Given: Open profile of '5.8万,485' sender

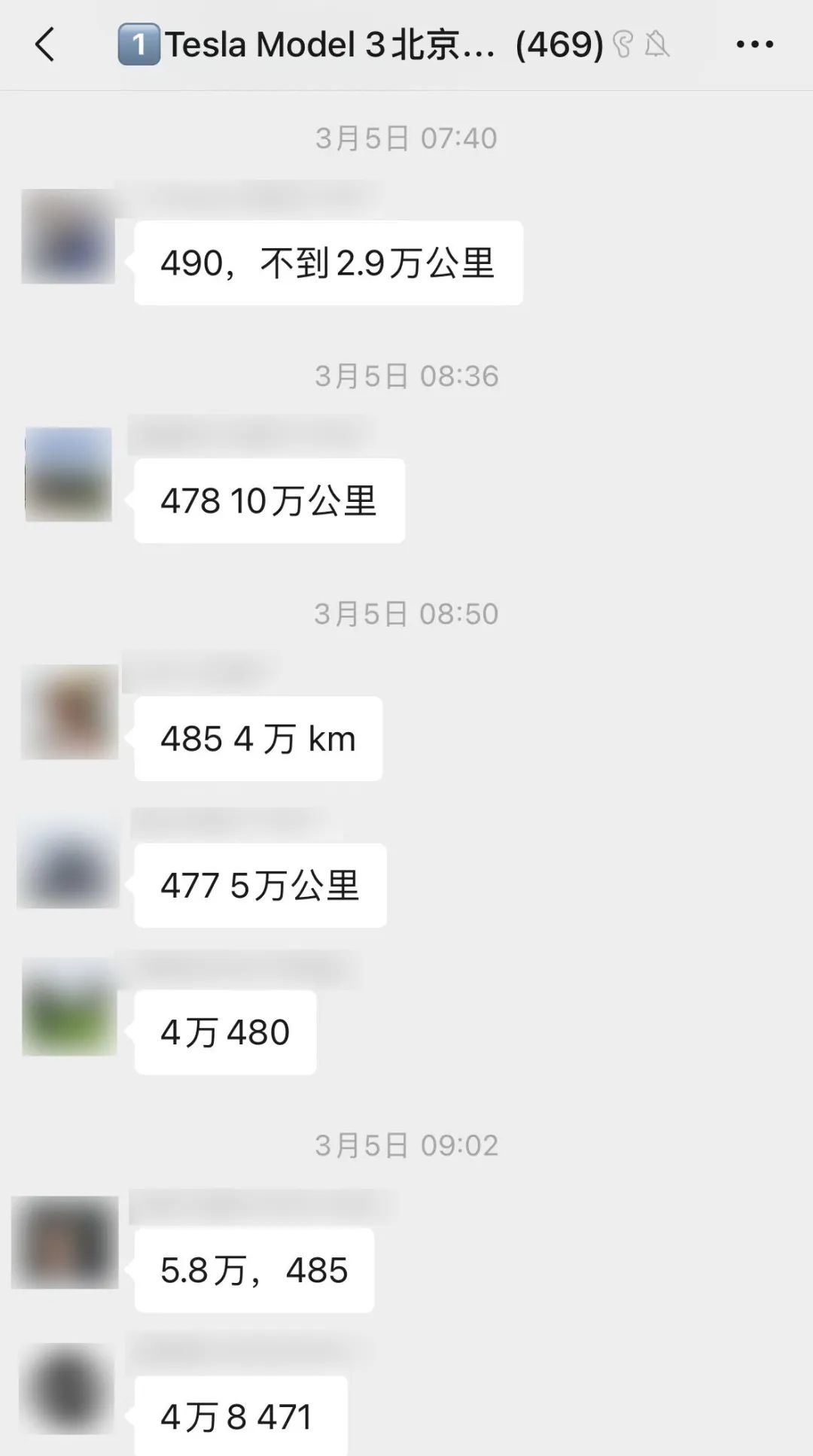Looking at the screenshot, I should pos(65,1242).
